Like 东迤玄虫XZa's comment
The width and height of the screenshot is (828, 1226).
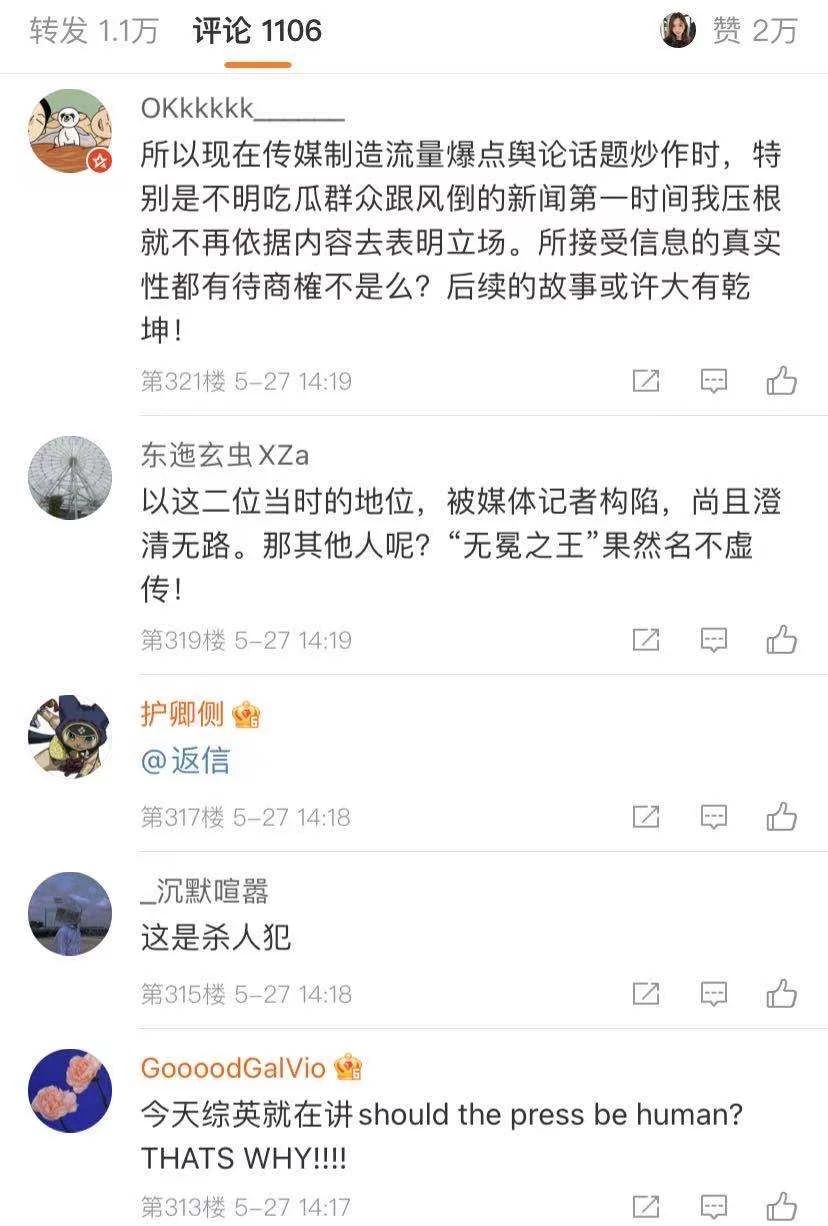click(781, 640)
